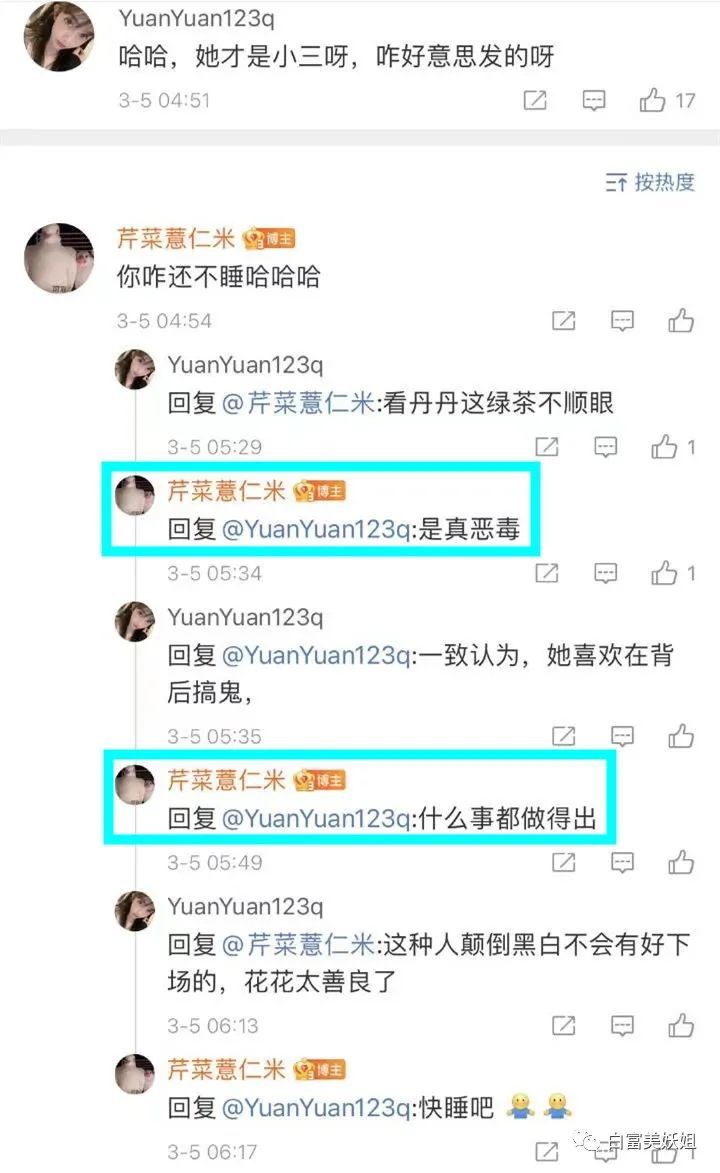Open @YuanYuan123q mention in 是真恶毒 reply

[x=314, y=529]
